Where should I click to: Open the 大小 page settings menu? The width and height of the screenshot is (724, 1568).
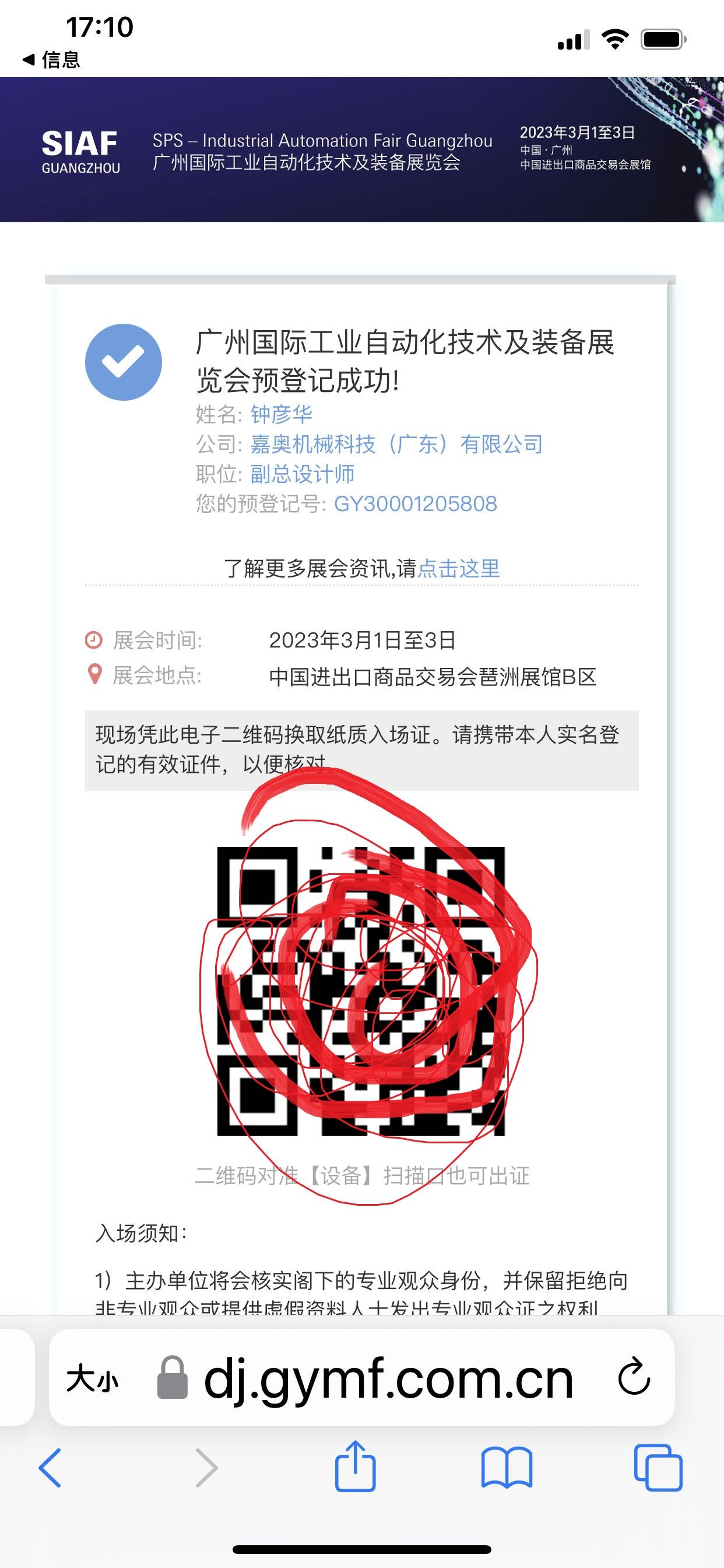[93, 1378]
